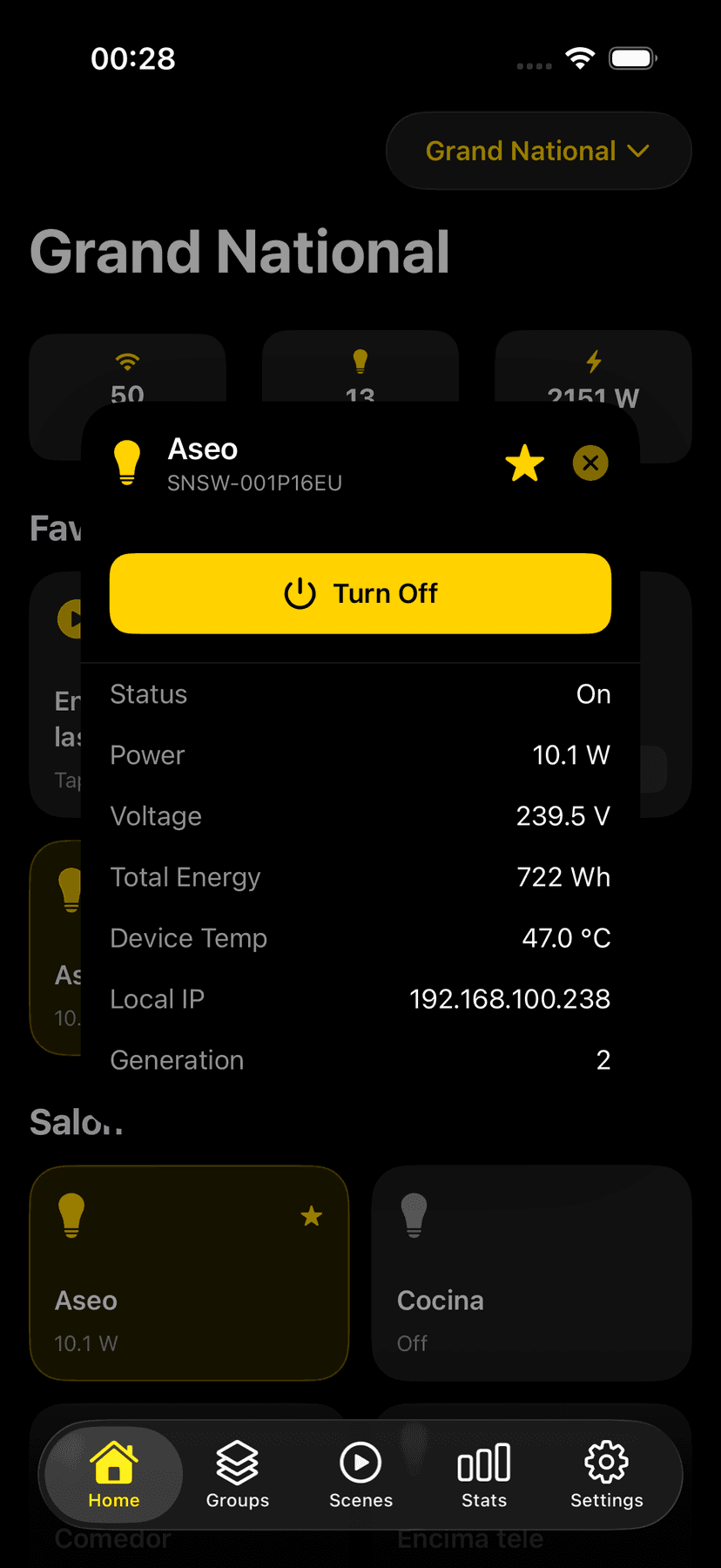The width and height of the screenshot is (721, 1568).
Task: Open Settings with the gear icon
Action: (x=606, y=1463)
